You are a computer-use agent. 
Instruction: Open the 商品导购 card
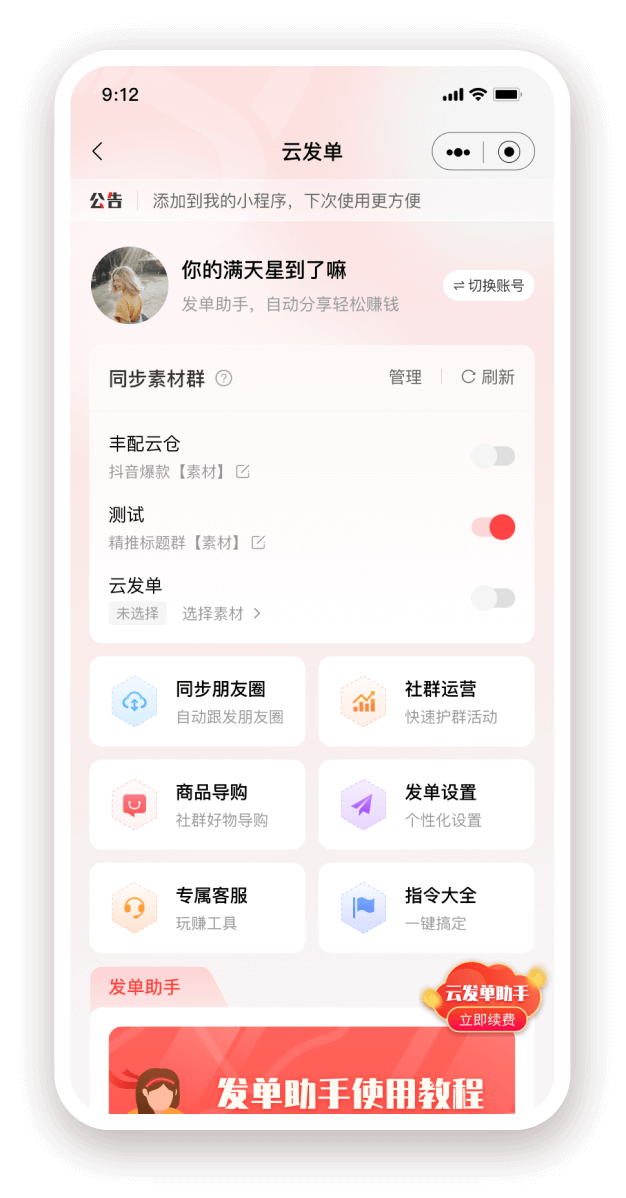point(197,804)
